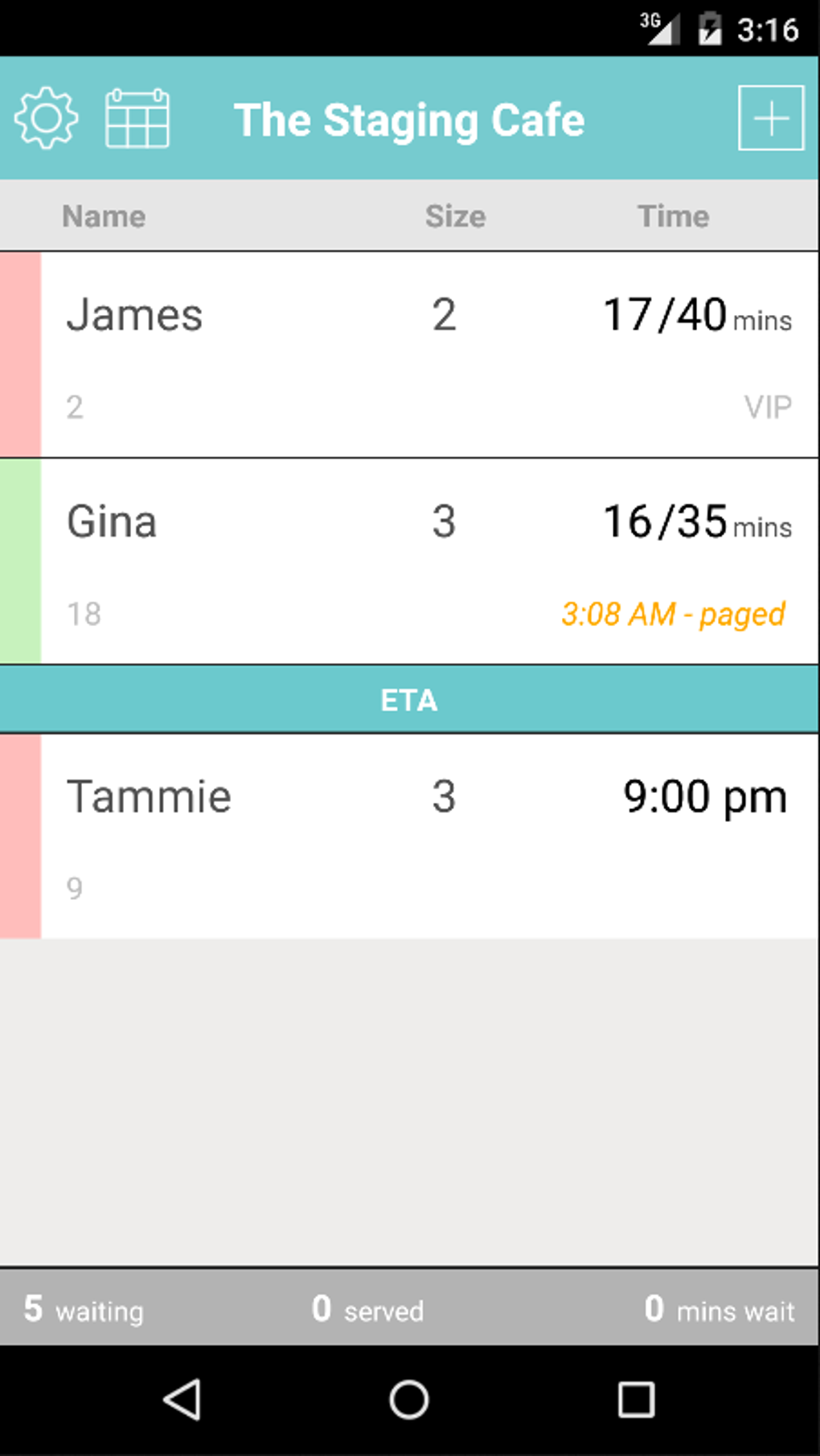
Task: Open the 3:08 AM paged notification
Action: tap(673, 614)
